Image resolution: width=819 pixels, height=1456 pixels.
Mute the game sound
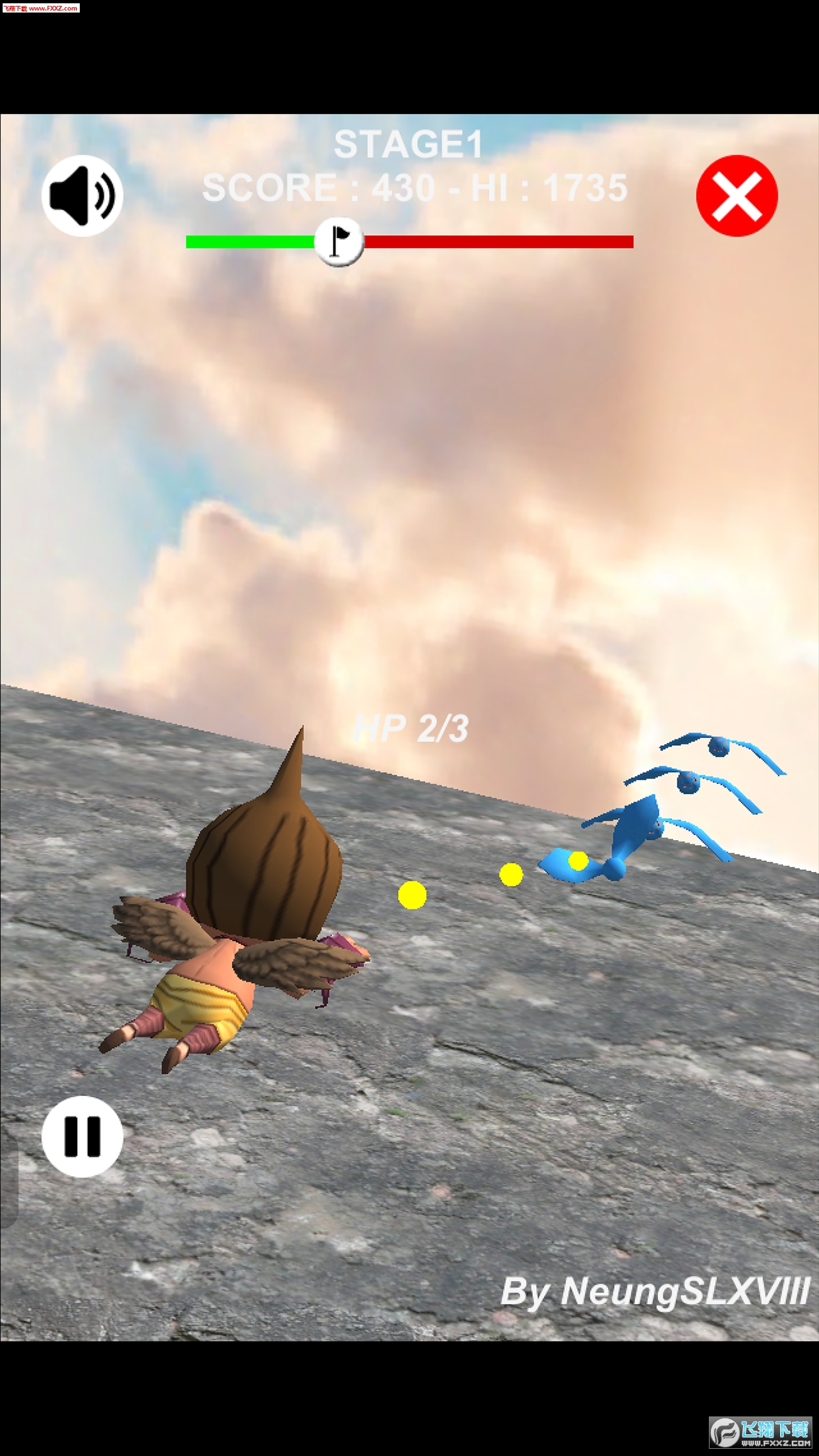click(x=82, y=196)
